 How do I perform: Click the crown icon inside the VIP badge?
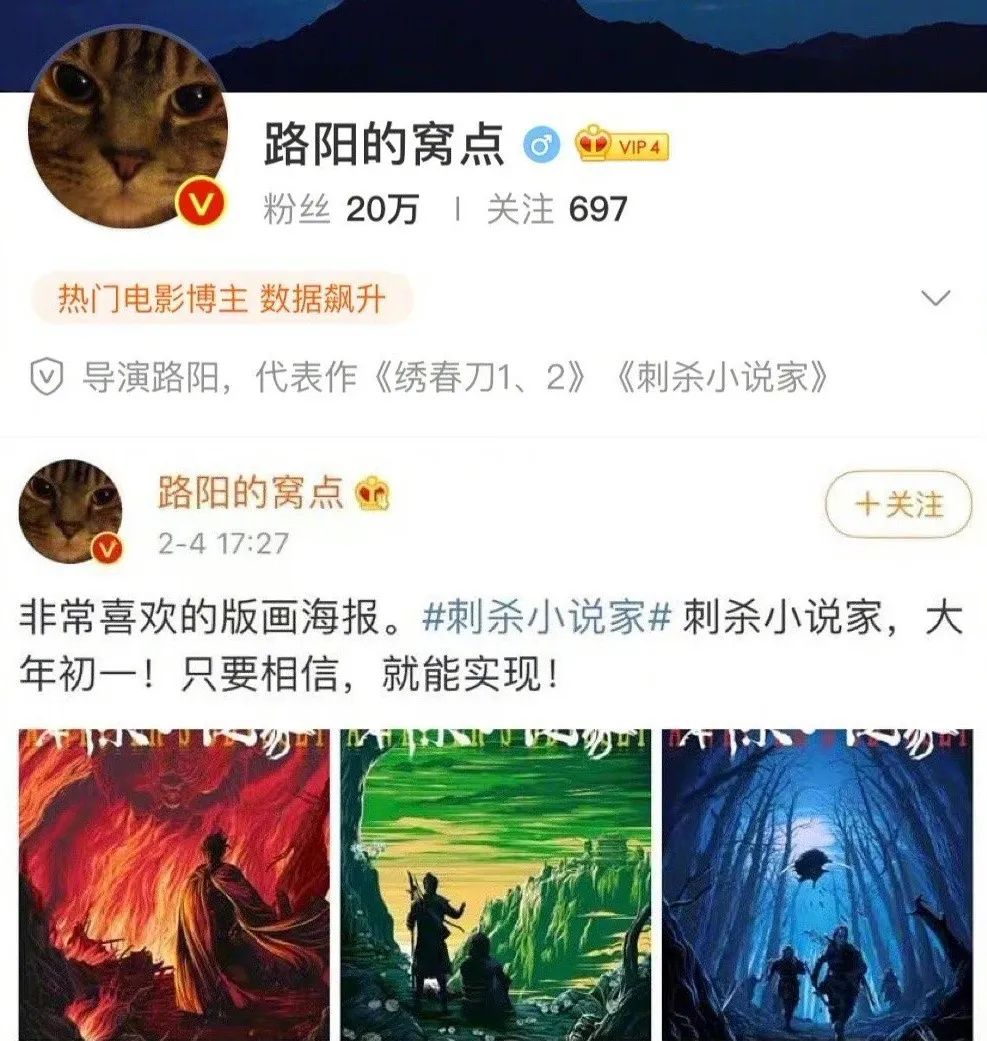click(x=593, y=142)
